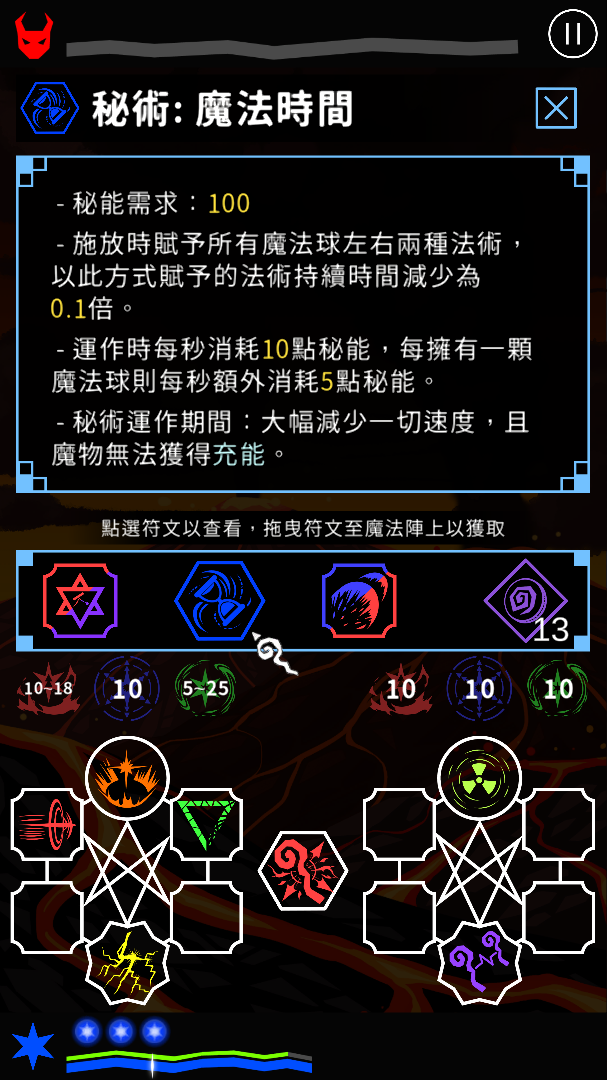Image resolution: width=607 pixels, height=1080 pixels.
Task: Pause the game
Action: pyautogui.click(x=572, y=34)
